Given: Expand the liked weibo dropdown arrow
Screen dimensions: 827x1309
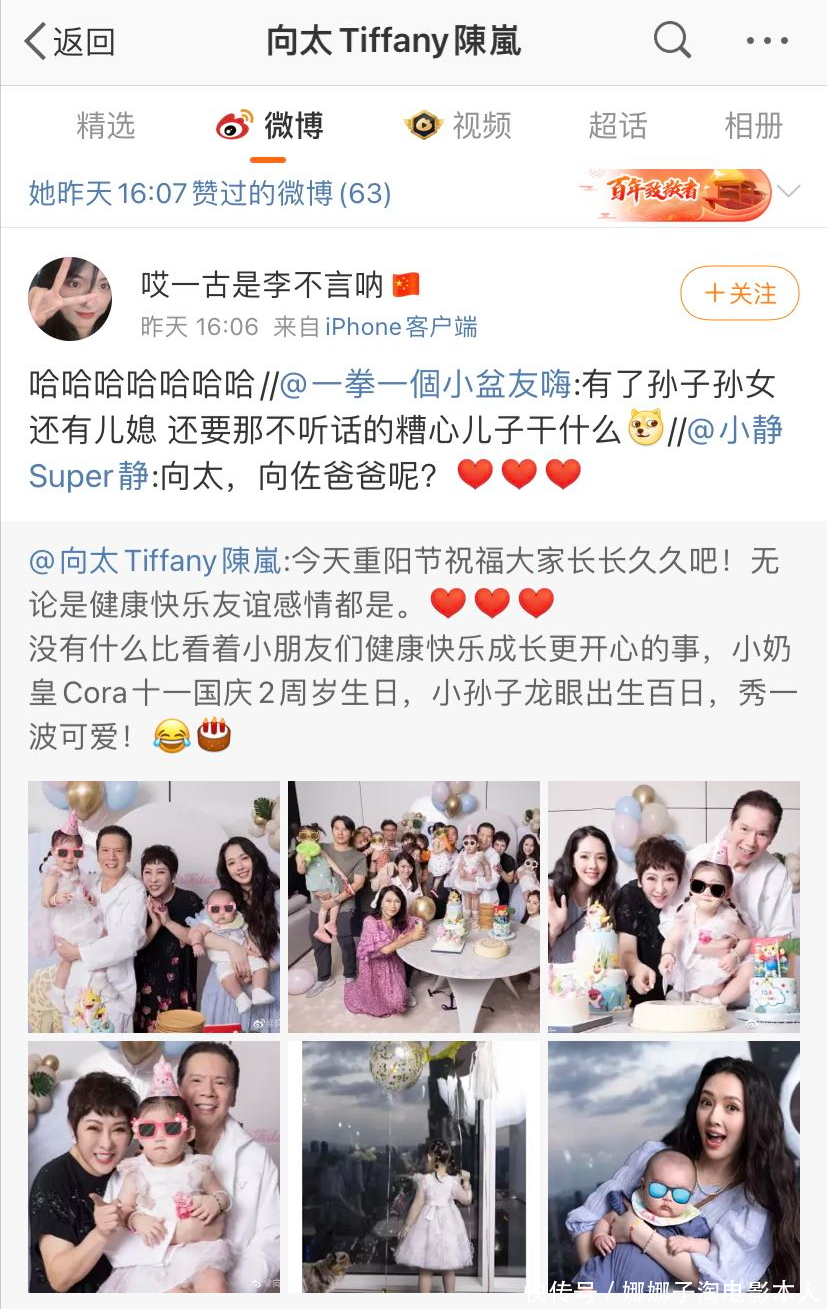Looking at the screenshot, I should tap(789, 192).
